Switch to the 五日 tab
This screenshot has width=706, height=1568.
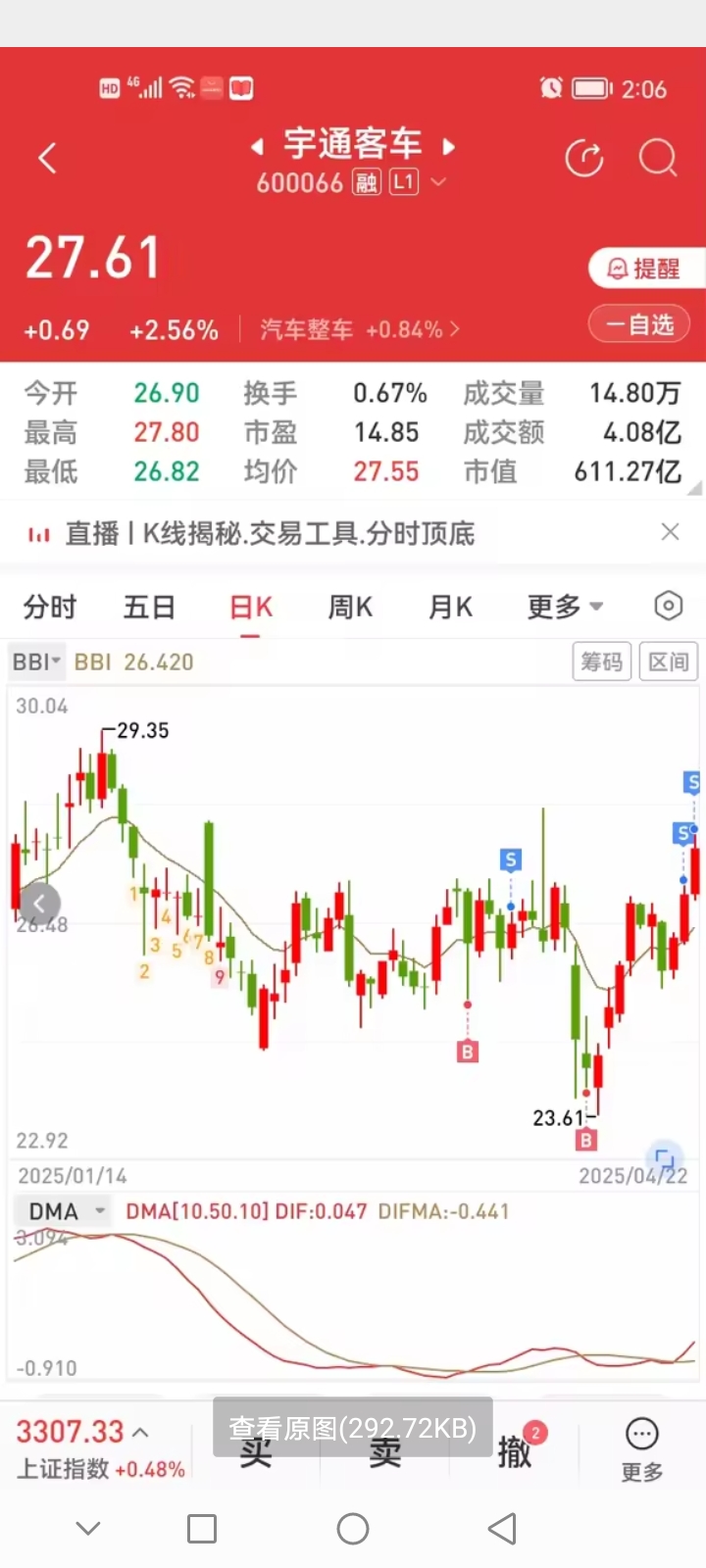tap(149, 608)
